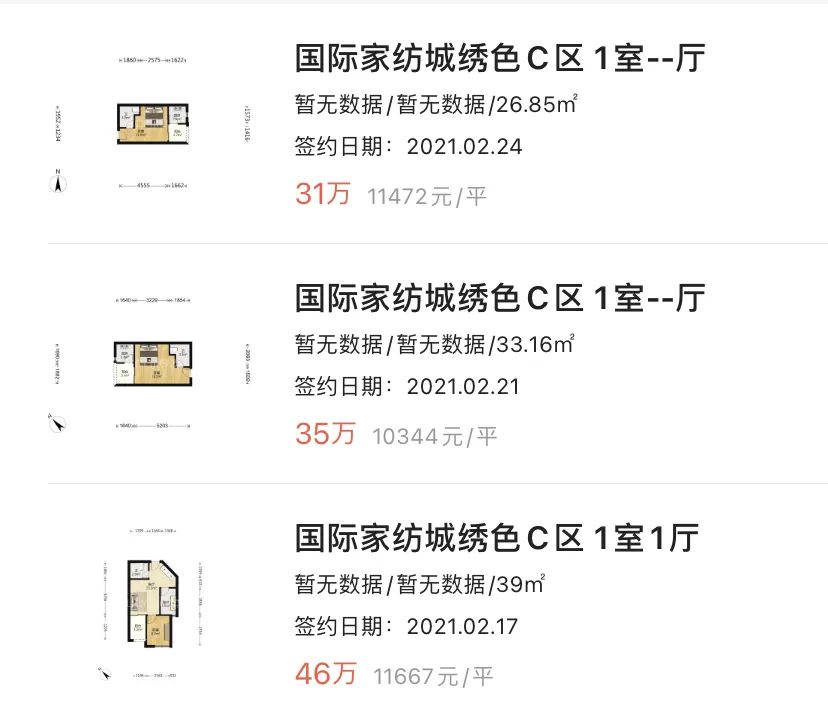The height and width of the screenshot is (714, 828).
Task: Select the 1室1厅 39㎡ listing at 46万
Action: (x=496, y=538)
